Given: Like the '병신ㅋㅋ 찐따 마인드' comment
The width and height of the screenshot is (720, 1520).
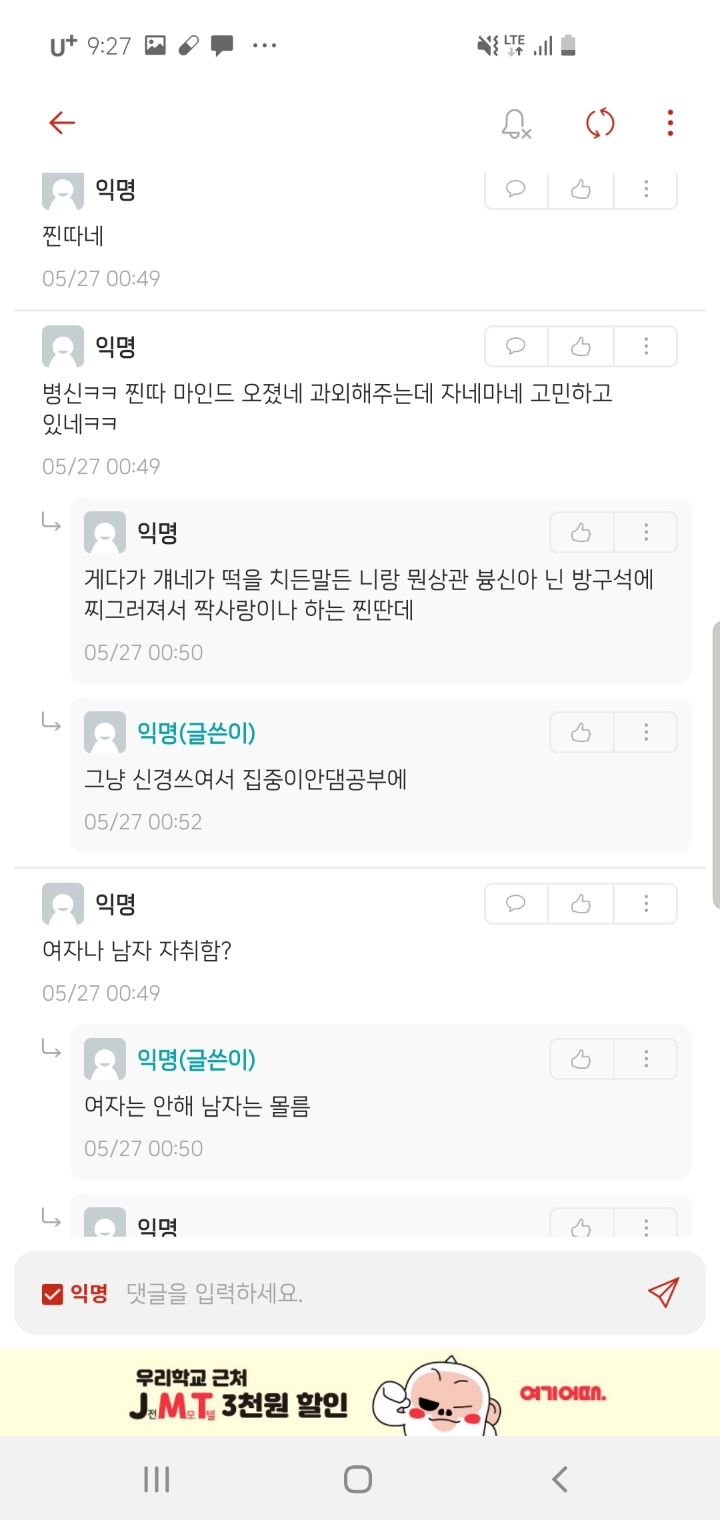Looking at the screenshot, I should [581, 346].
